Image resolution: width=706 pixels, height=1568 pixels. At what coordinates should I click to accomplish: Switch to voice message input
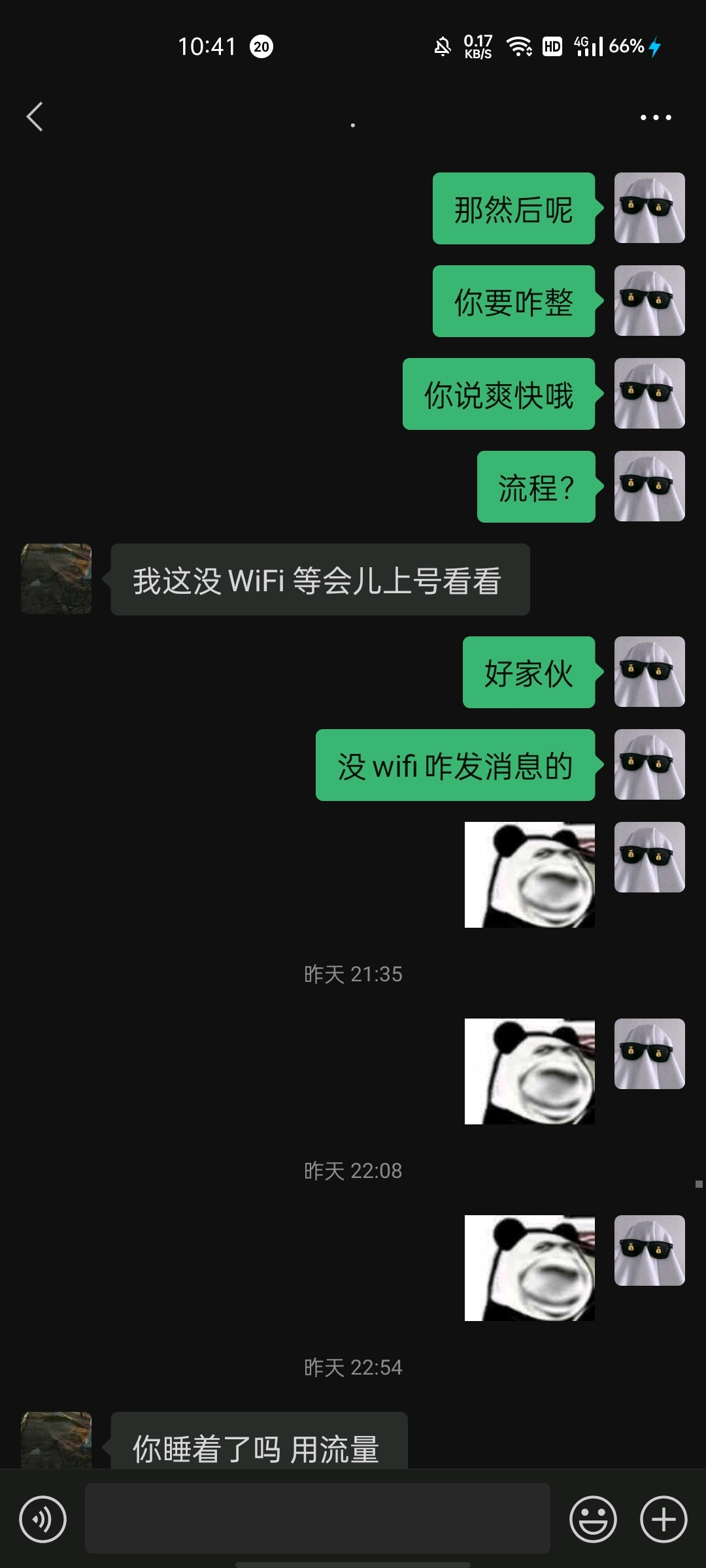point(42,1519)
